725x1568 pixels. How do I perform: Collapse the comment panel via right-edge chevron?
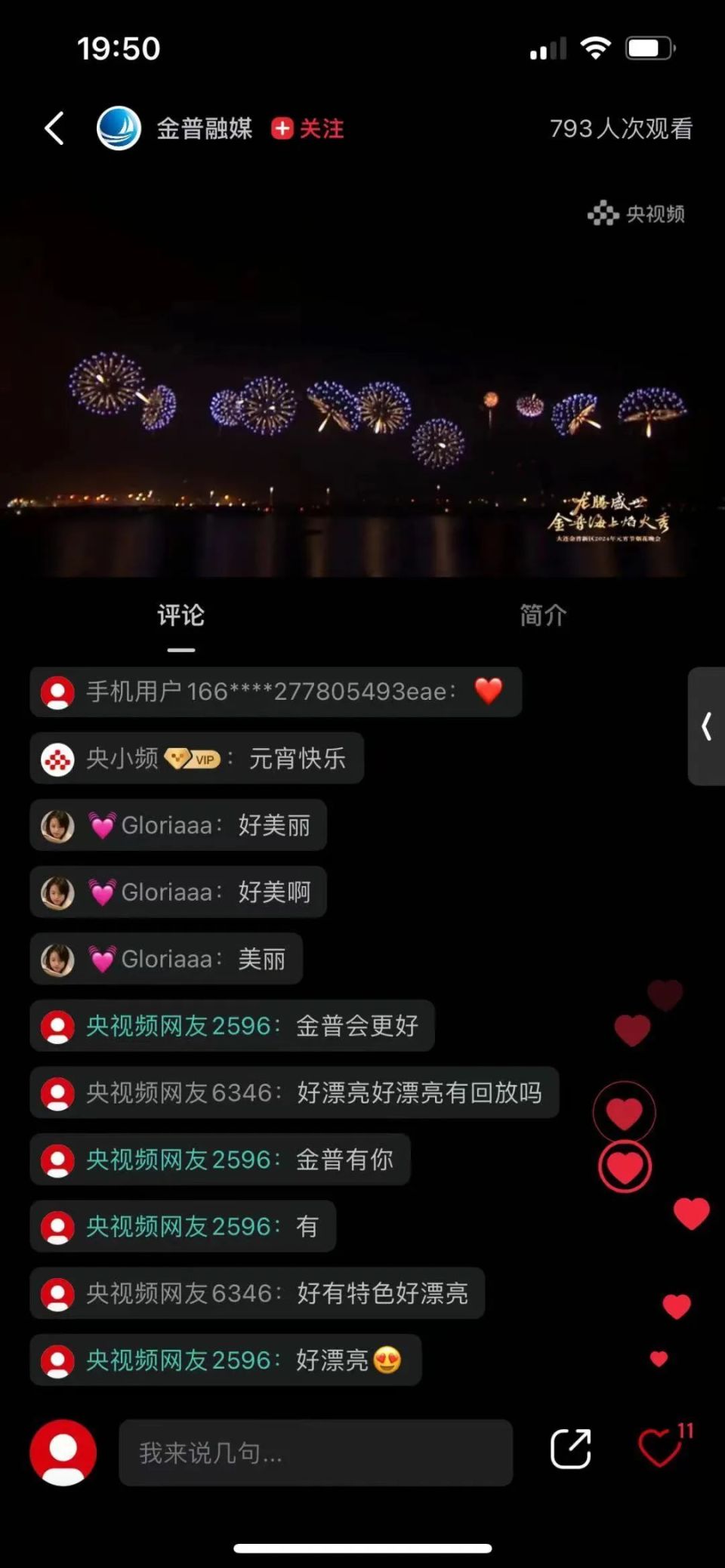tap(707, 727)
